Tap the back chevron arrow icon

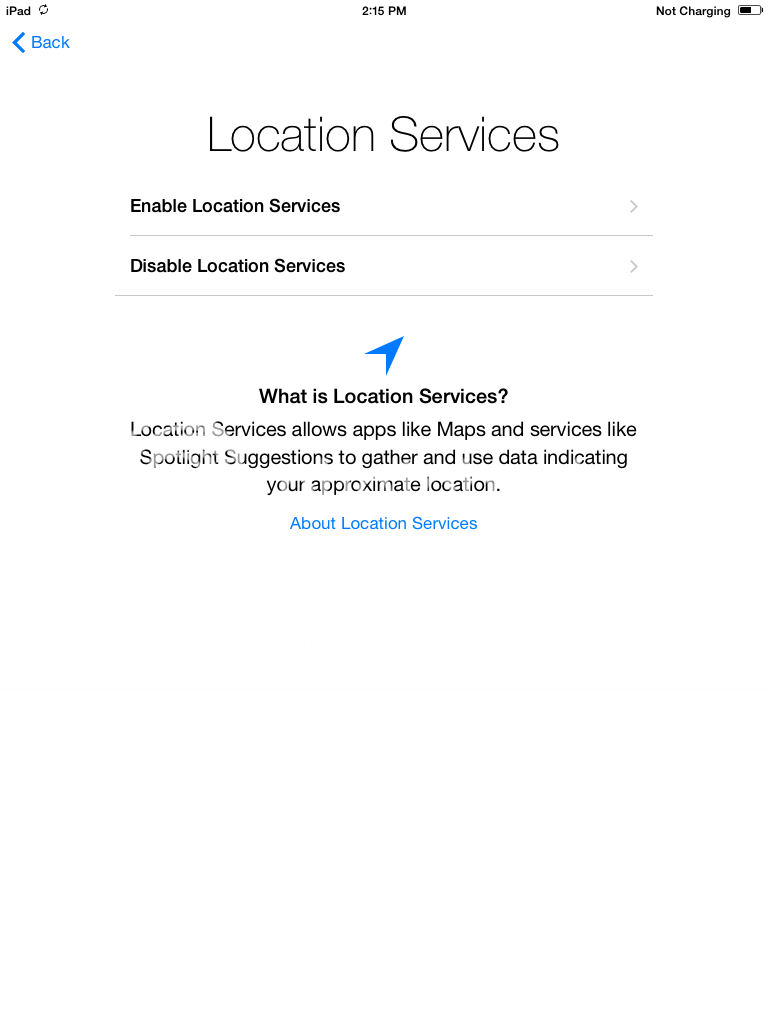coord(17,42)
